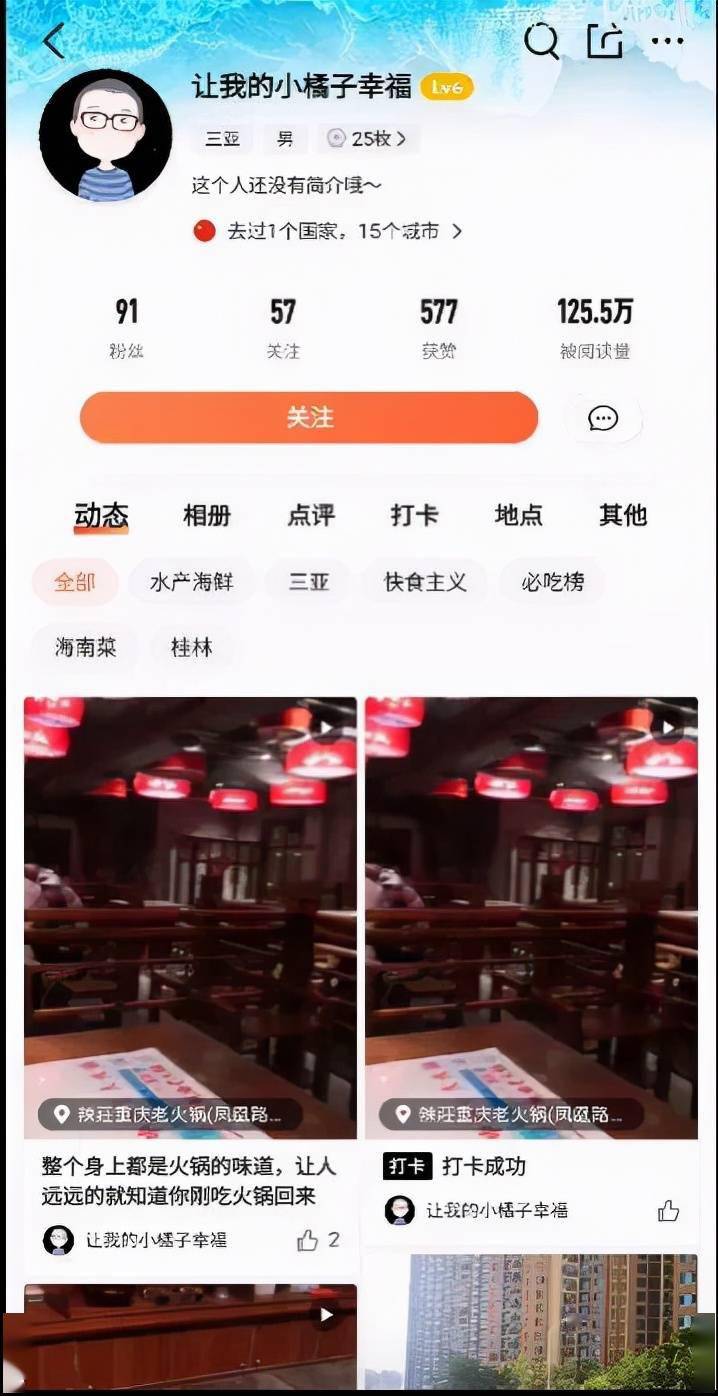Switch to the 打卡 tab
This screenshot has width=718, height=1396.
click(414, 515)
